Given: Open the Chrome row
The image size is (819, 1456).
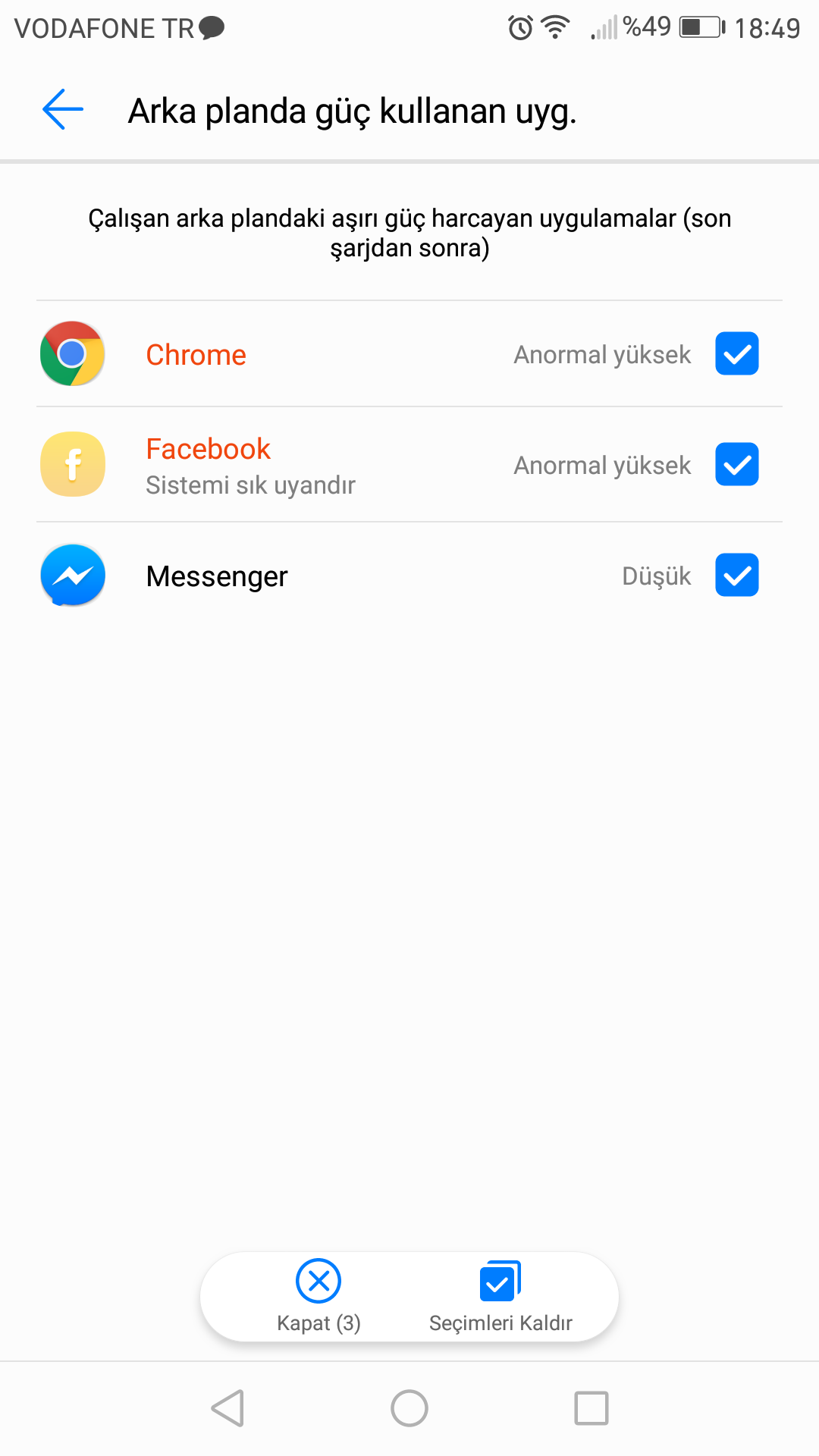Looking at the screenshot, I should coord(303,354).
